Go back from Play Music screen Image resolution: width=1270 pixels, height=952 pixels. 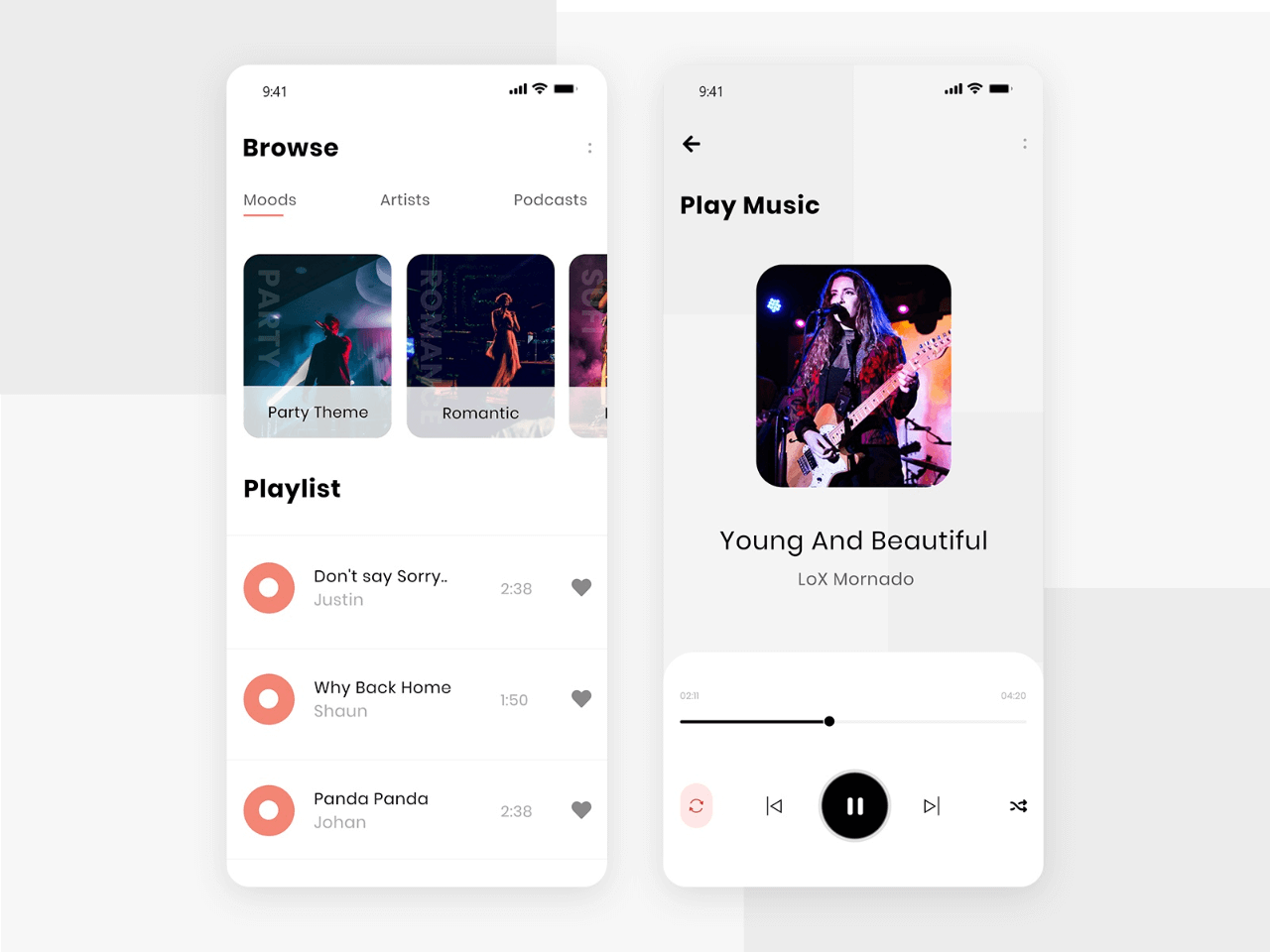click(x=692, y=144)
